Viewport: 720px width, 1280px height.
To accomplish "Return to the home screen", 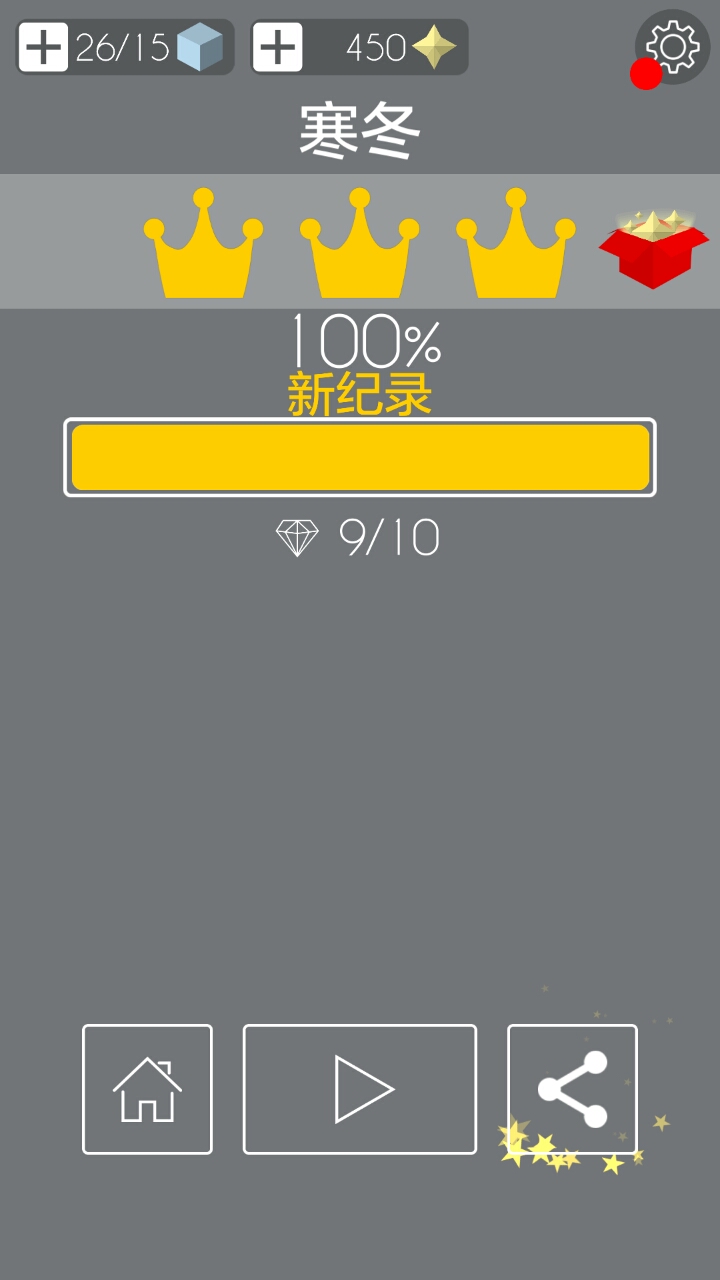I will pos(147,1089).
